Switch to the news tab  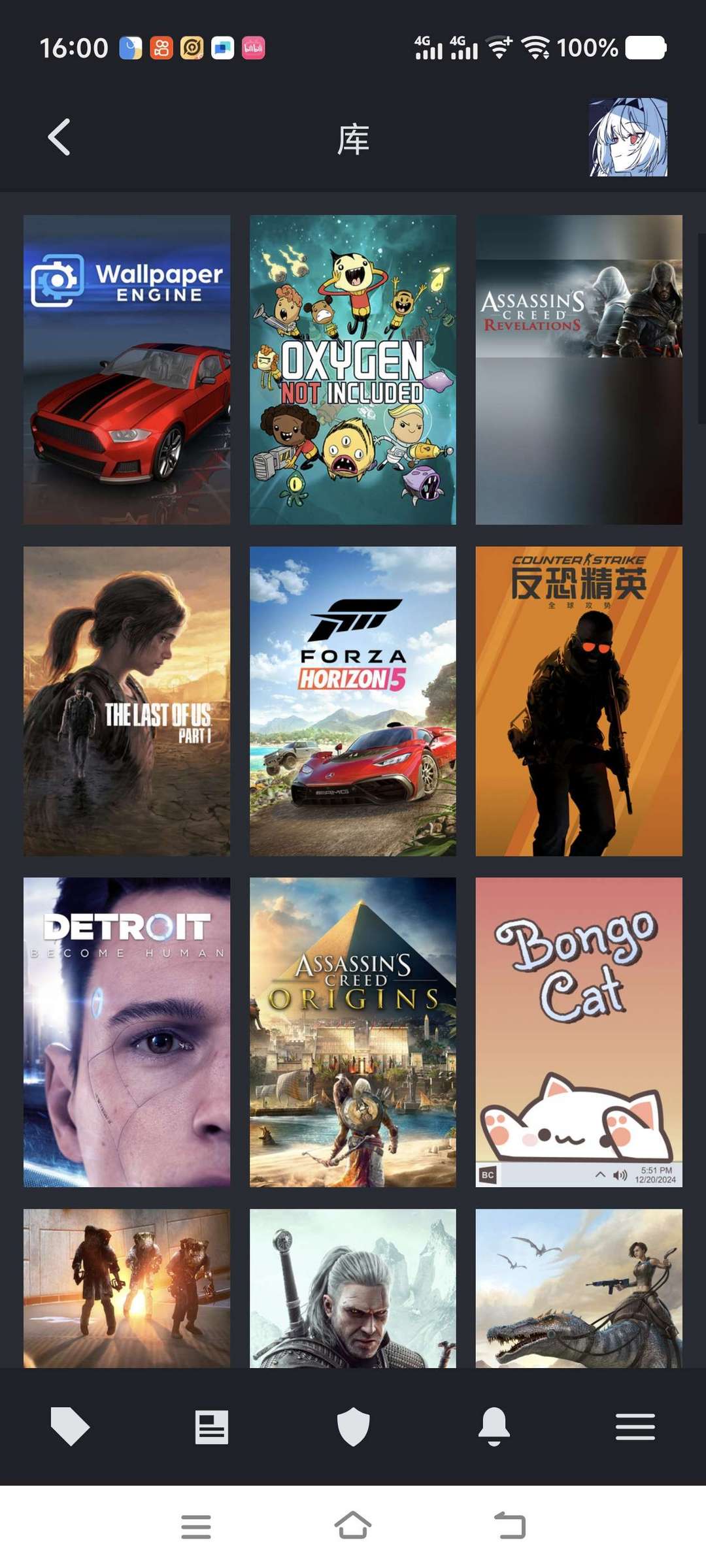pos(212,1427)
